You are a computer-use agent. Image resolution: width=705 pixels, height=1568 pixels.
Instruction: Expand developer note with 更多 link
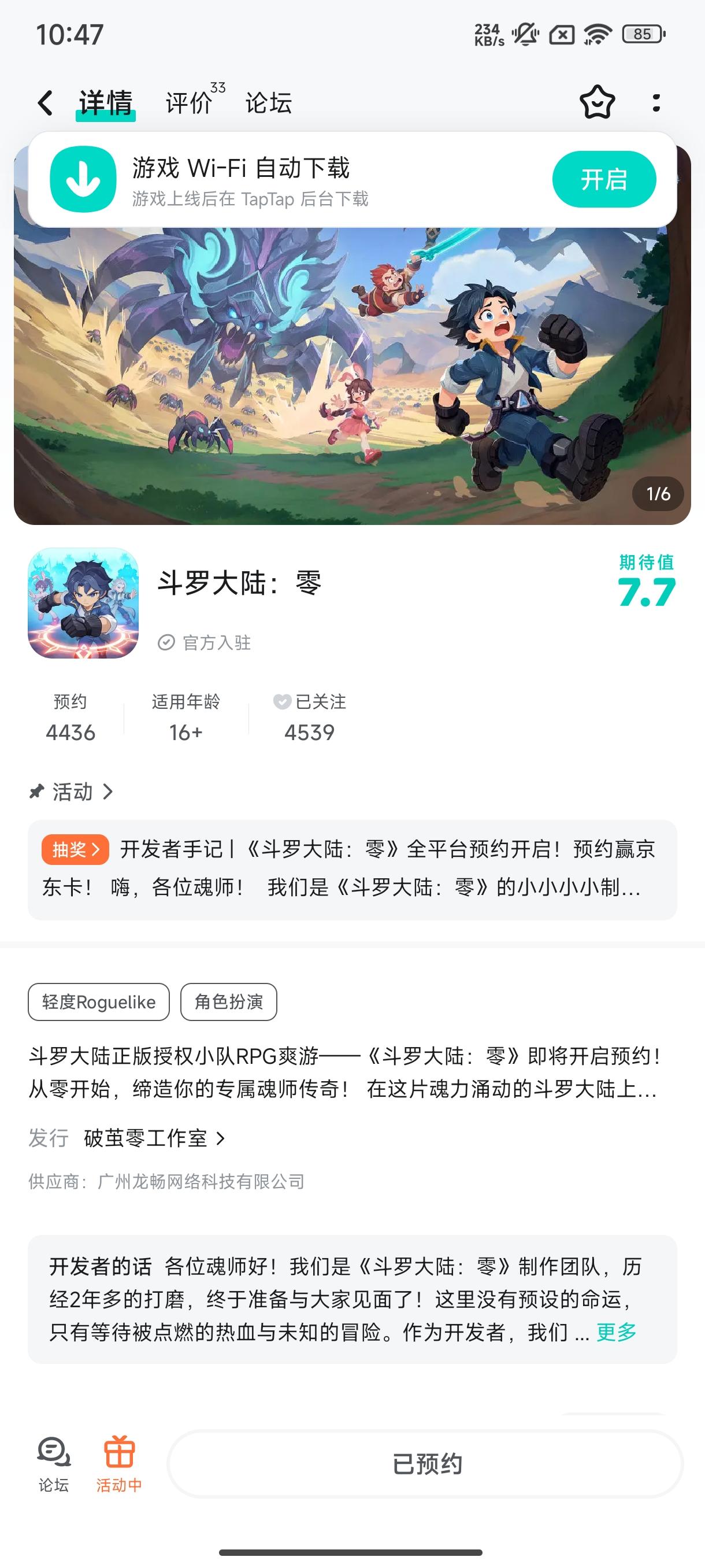(616, 1332)
